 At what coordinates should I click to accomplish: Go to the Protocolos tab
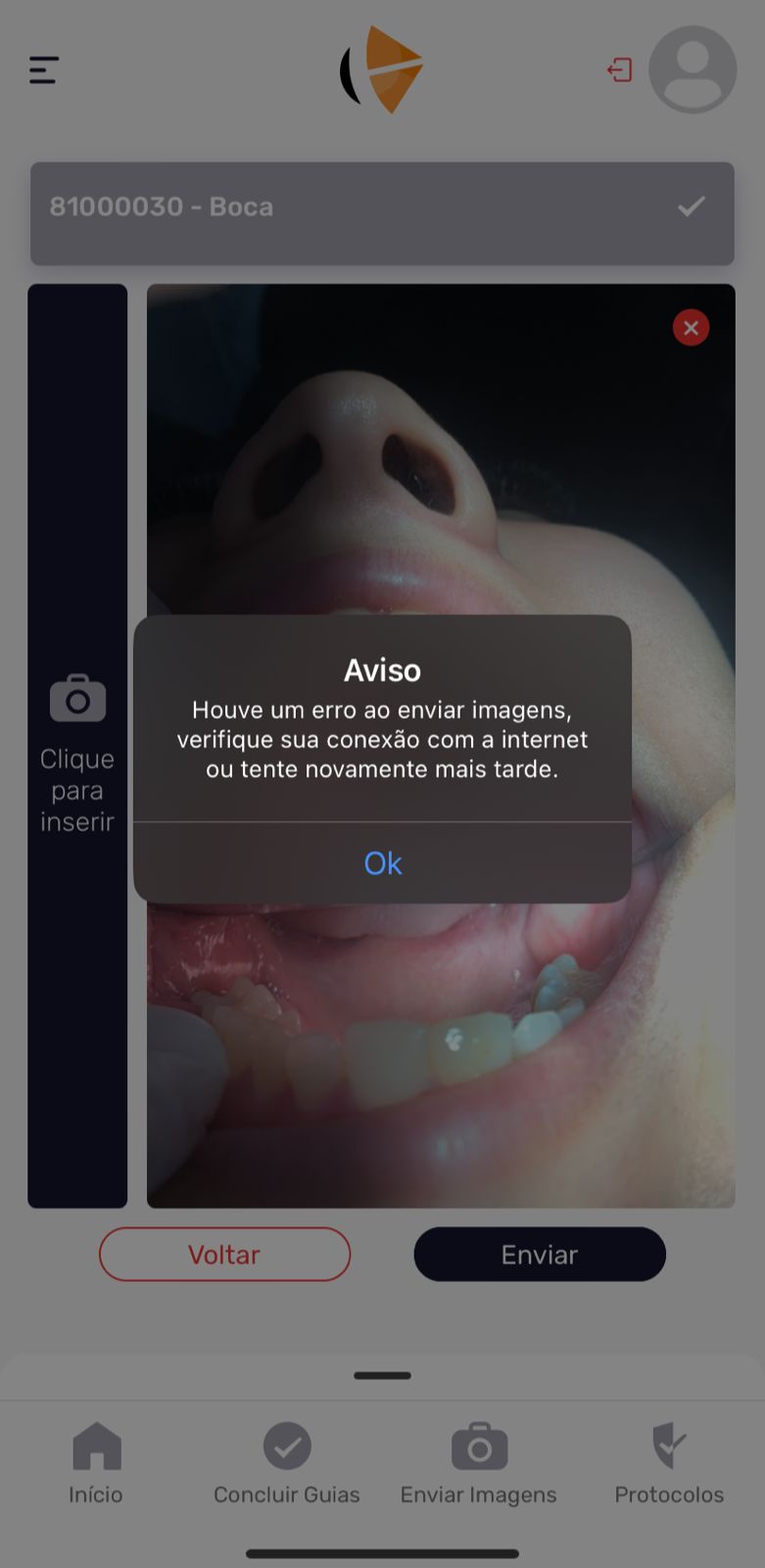point(669,1464)
